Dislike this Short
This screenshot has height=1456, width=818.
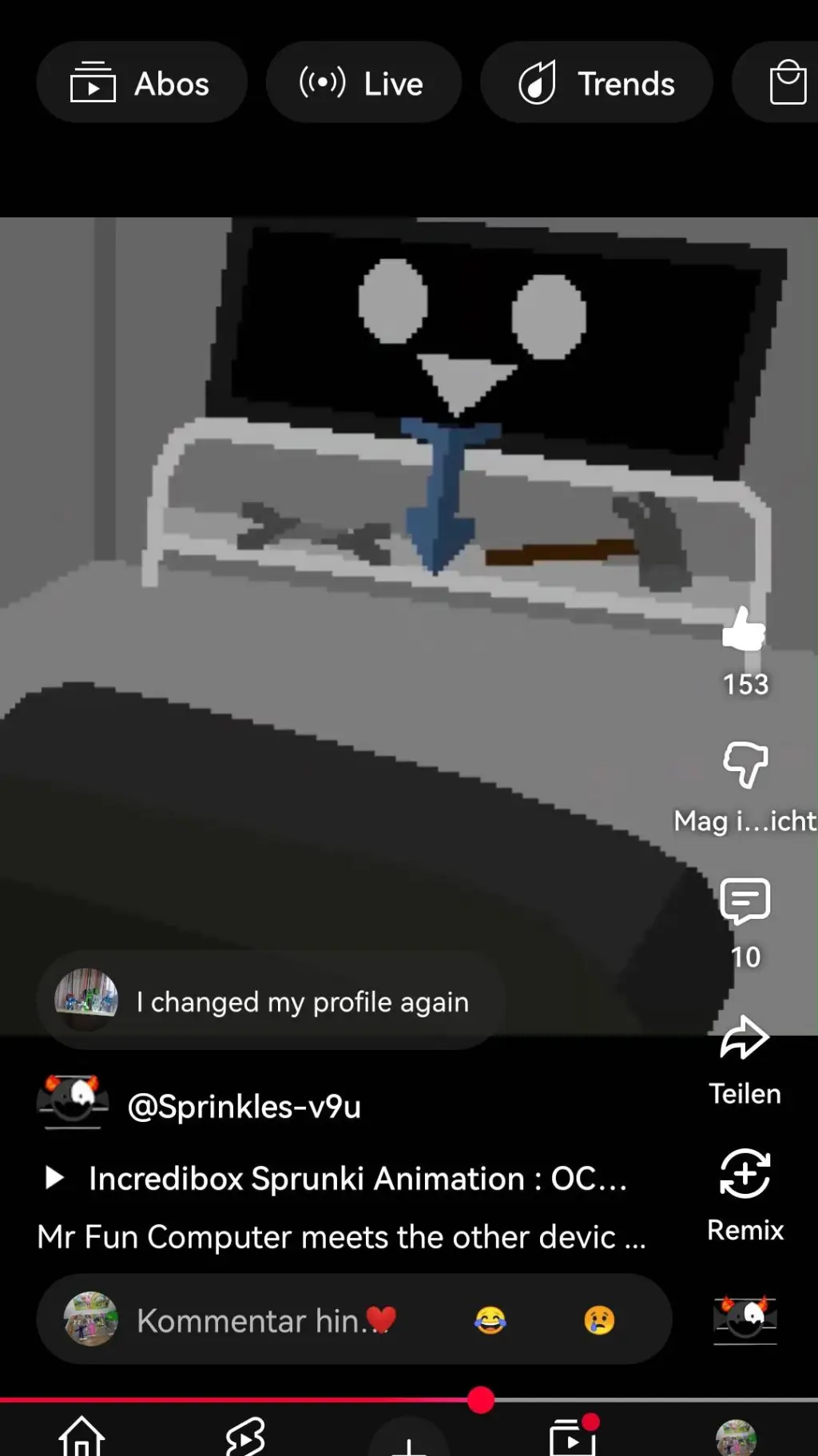(745, 765)
